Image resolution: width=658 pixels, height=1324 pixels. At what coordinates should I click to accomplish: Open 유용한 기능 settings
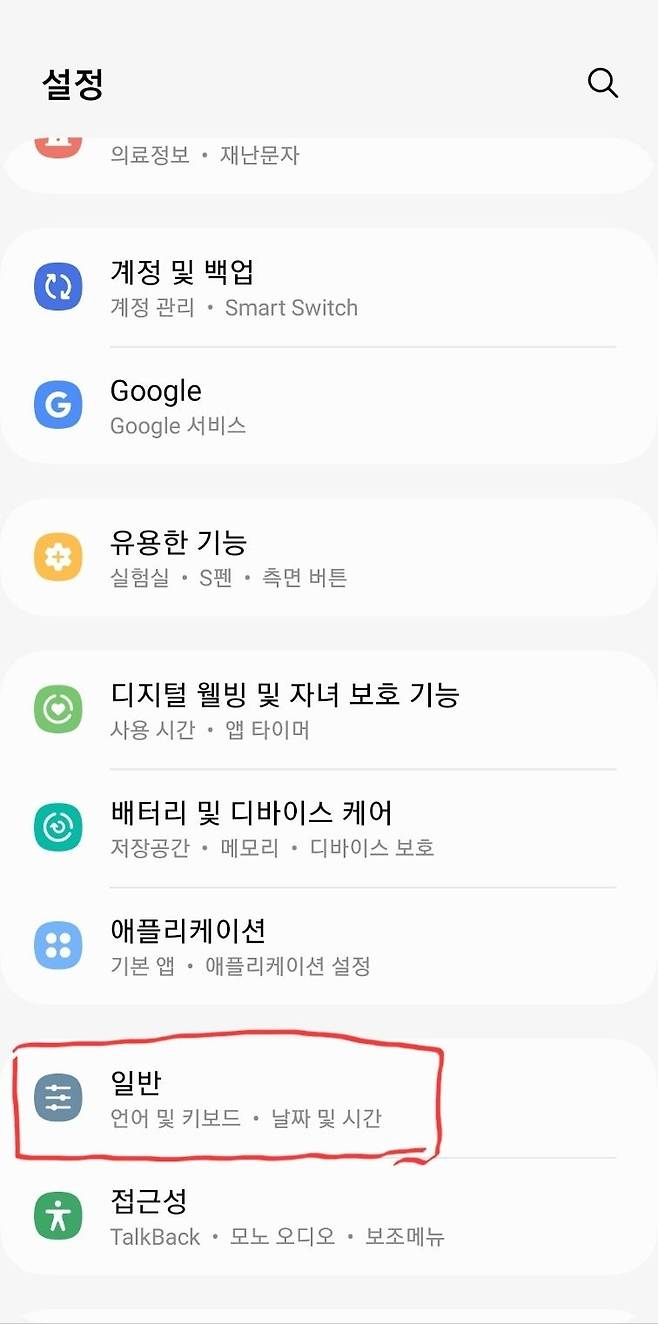(x=330, y=558)
